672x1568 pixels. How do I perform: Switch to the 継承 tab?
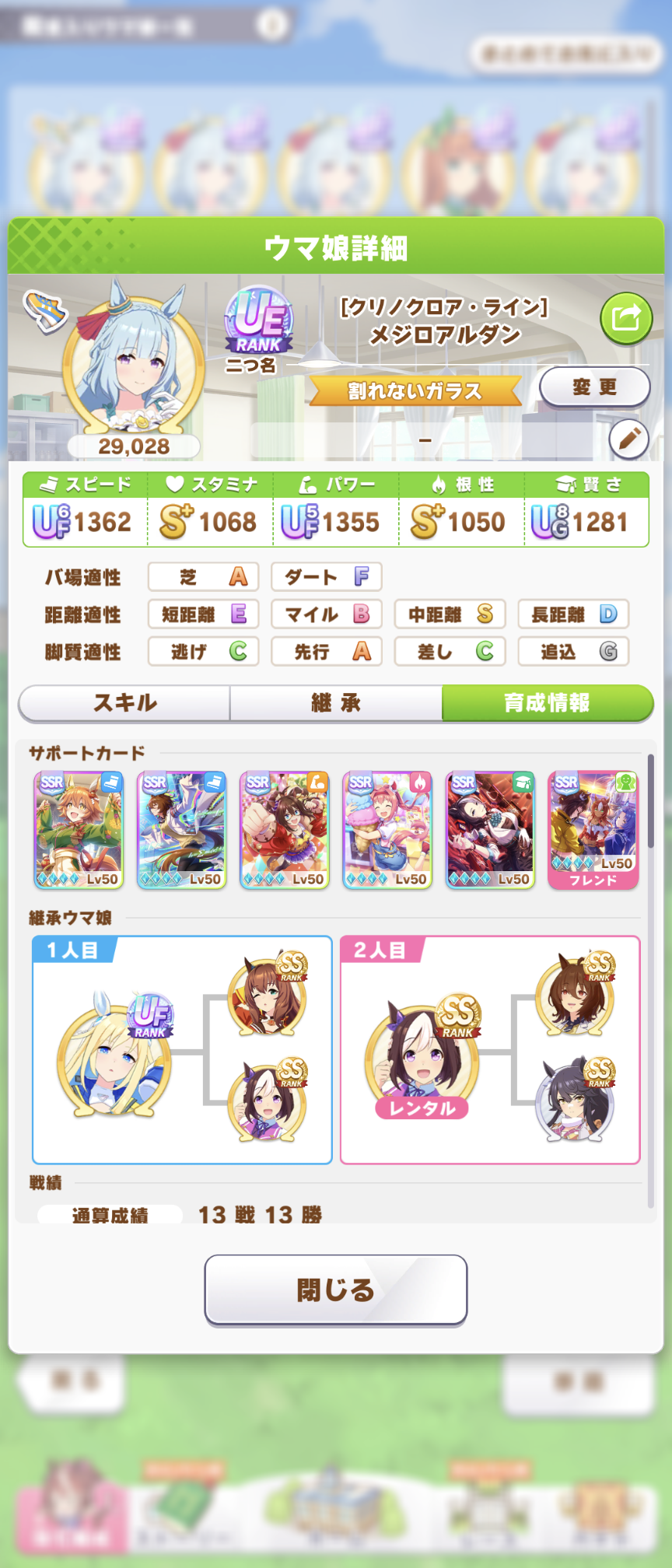336,703
